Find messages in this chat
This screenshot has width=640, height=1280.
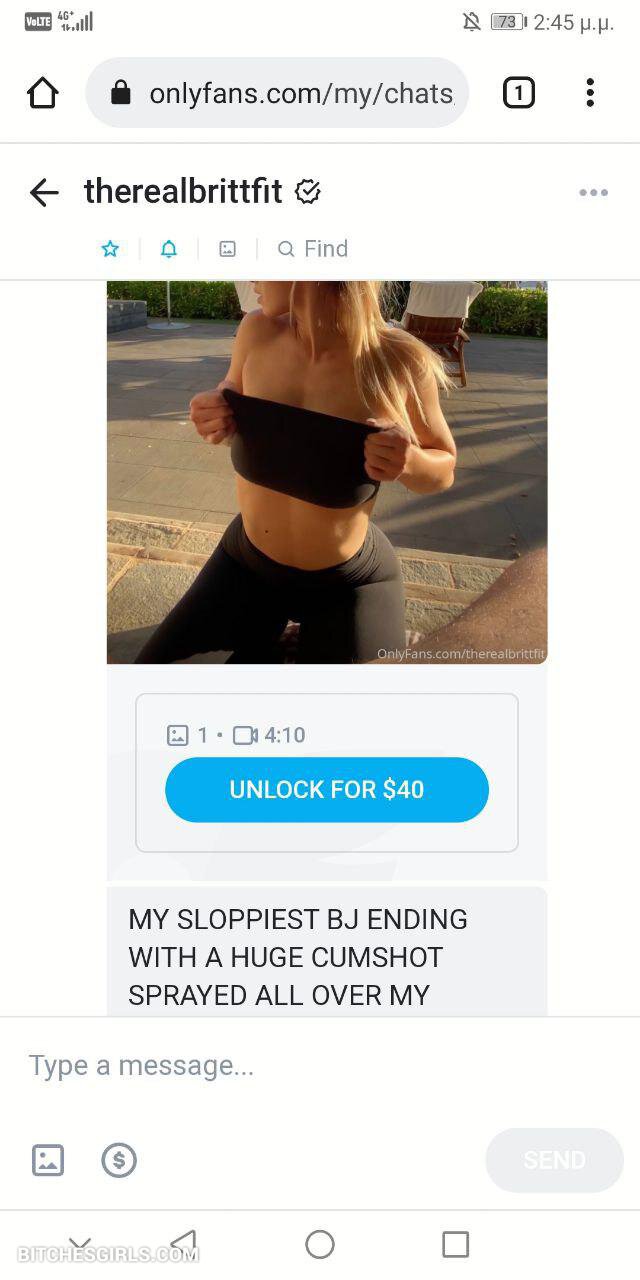tap(313, 249)
